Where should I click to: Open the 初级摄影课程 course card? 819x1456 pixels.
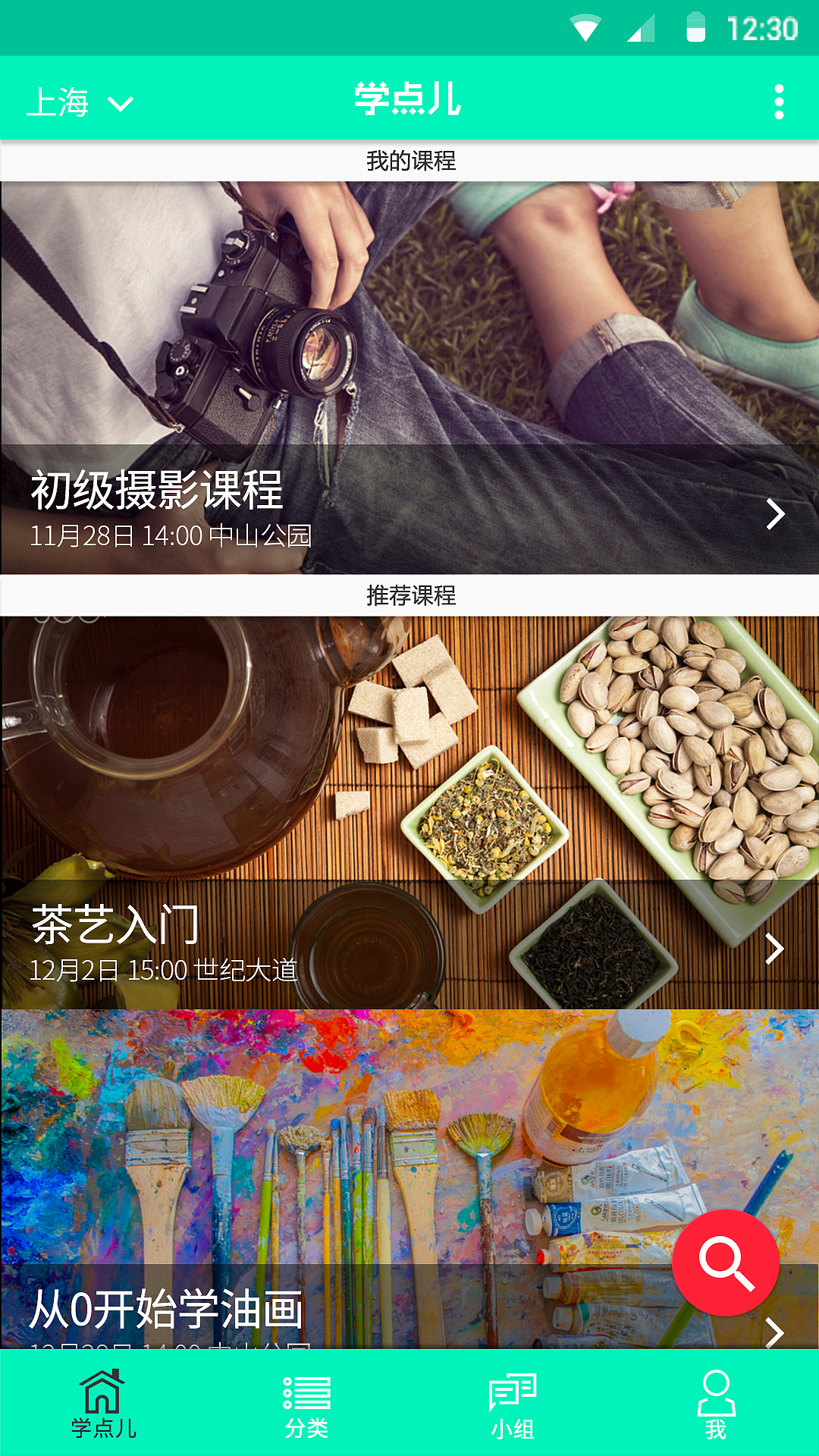(409, 378)
